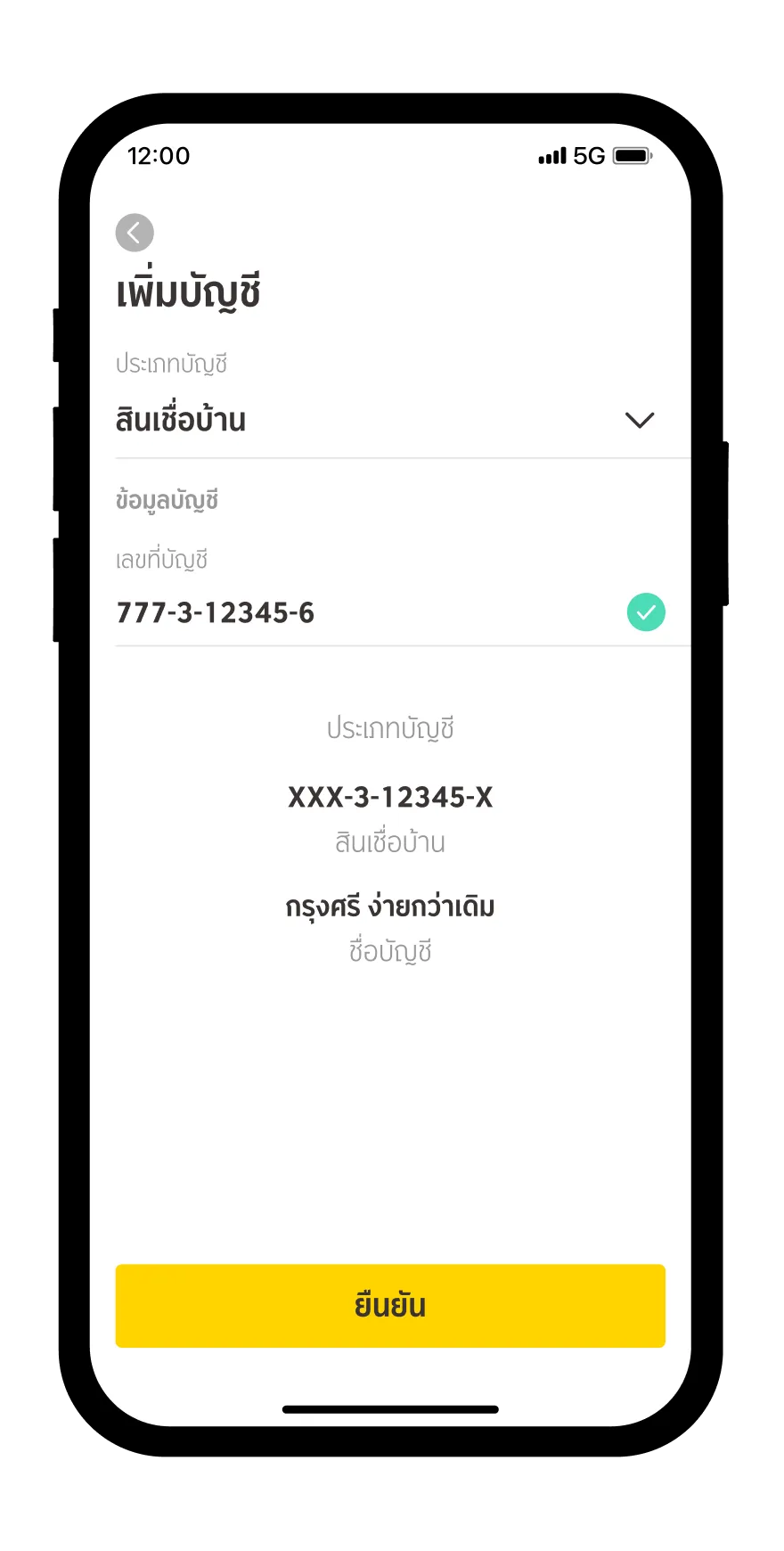Screen dimensions: 784x1551
Task: Open the ประเภทบัญชี dropdown showing สินเชื่อบ้าน
Action: 385,420
